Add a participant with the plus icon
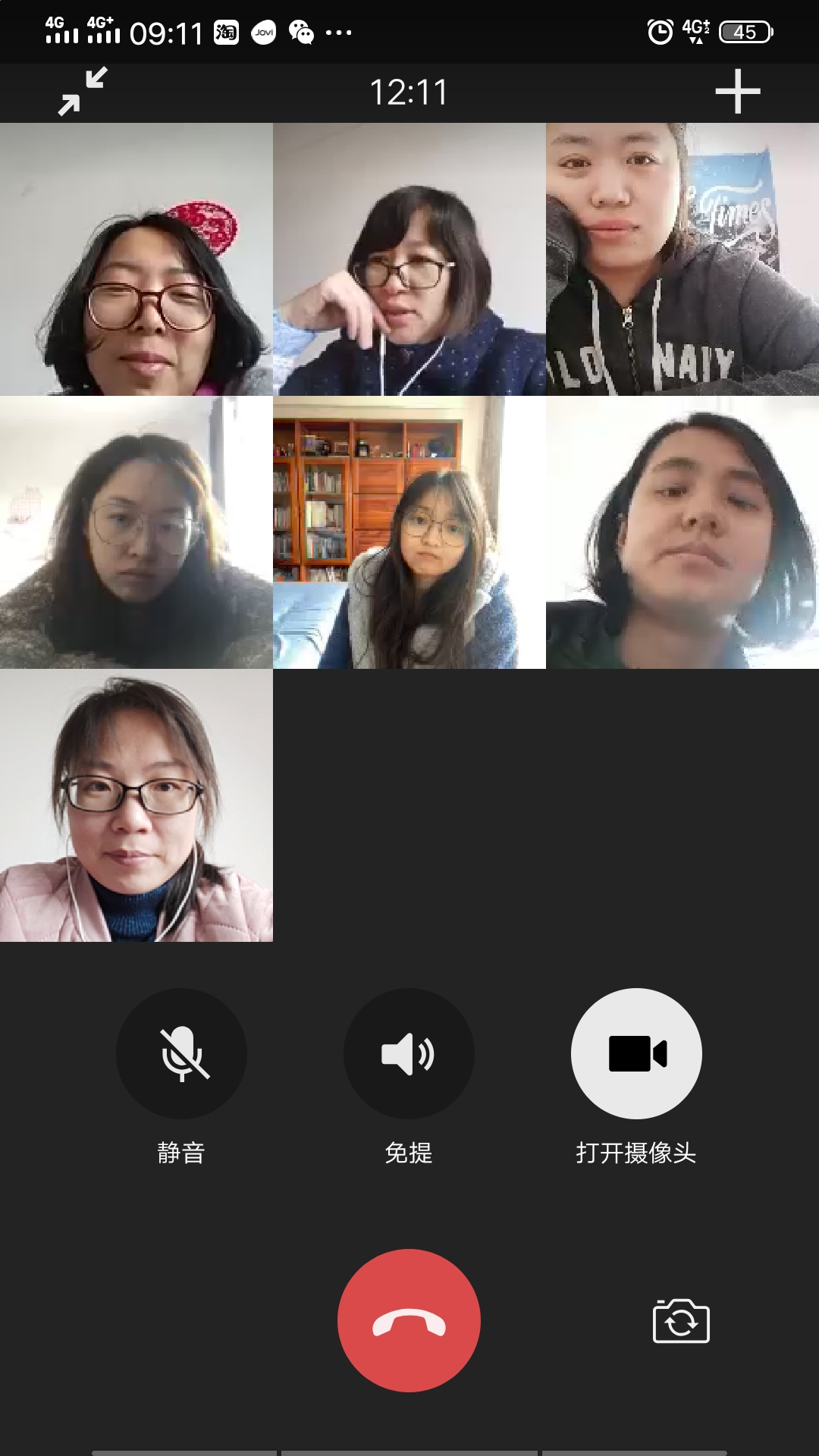Image resolution: width=819 pixels, height=1456 pixels. point(737,92)
